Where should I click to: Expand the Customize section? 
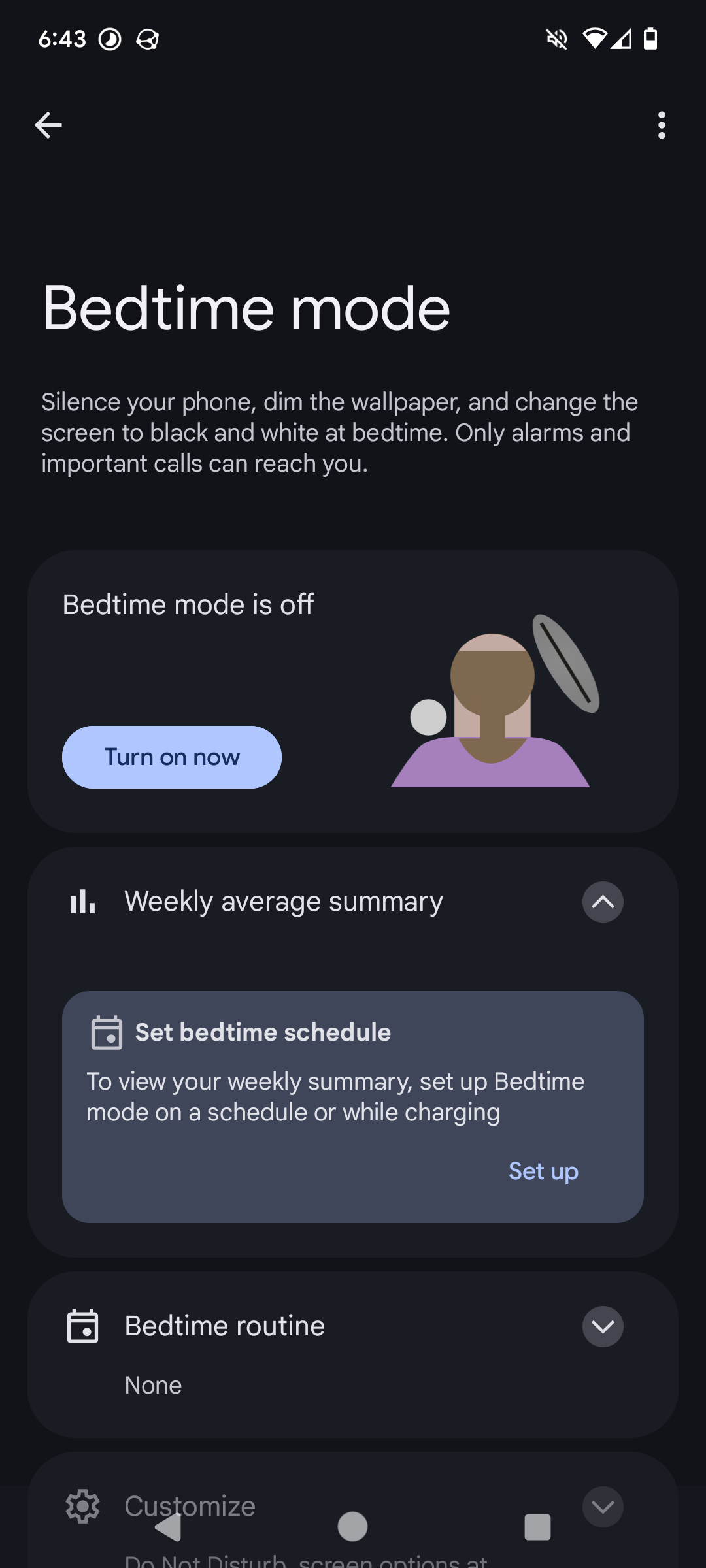pyautogui.click(x=603, y=1507)
